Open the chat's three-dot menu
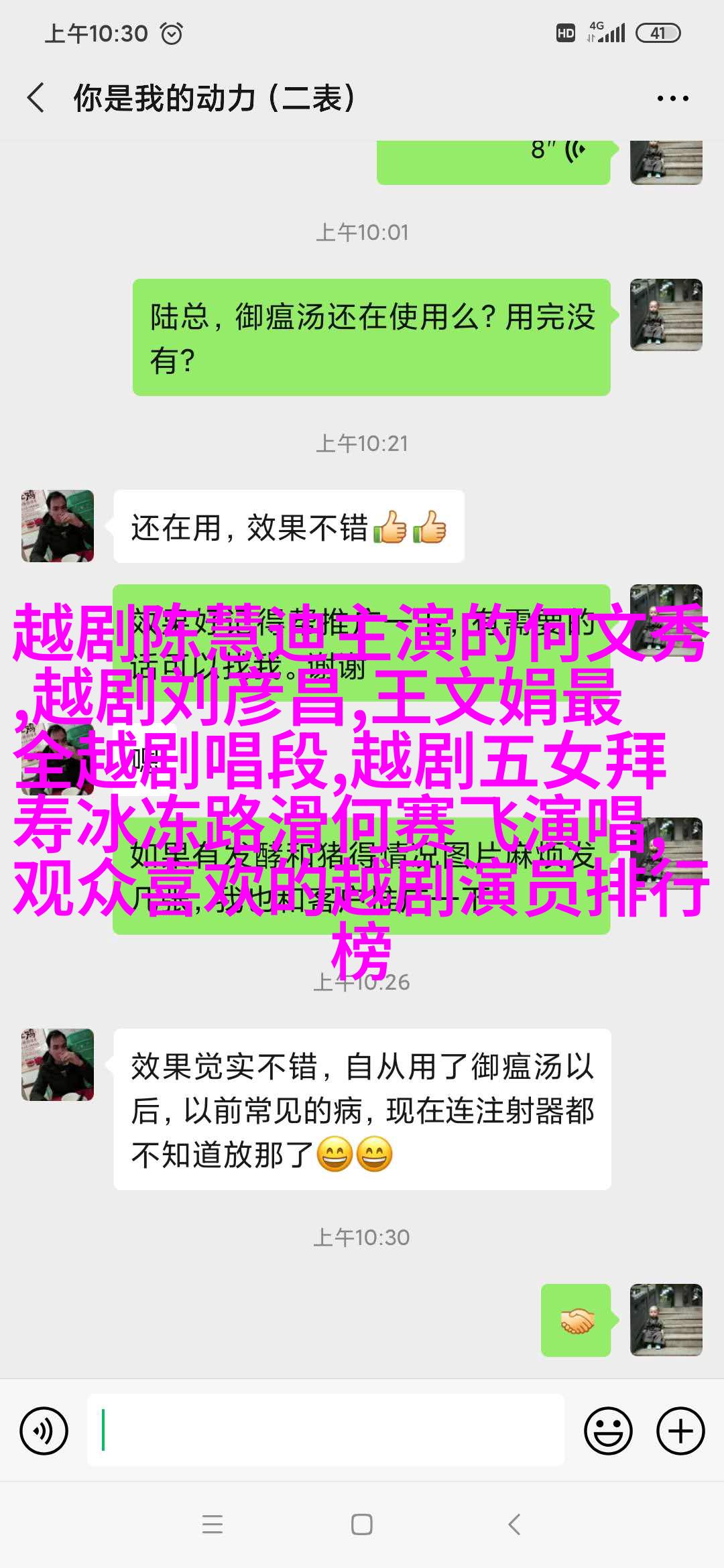Image resolution: width=724 pixels, height=1568 pixels. click(x=672, y=99)
